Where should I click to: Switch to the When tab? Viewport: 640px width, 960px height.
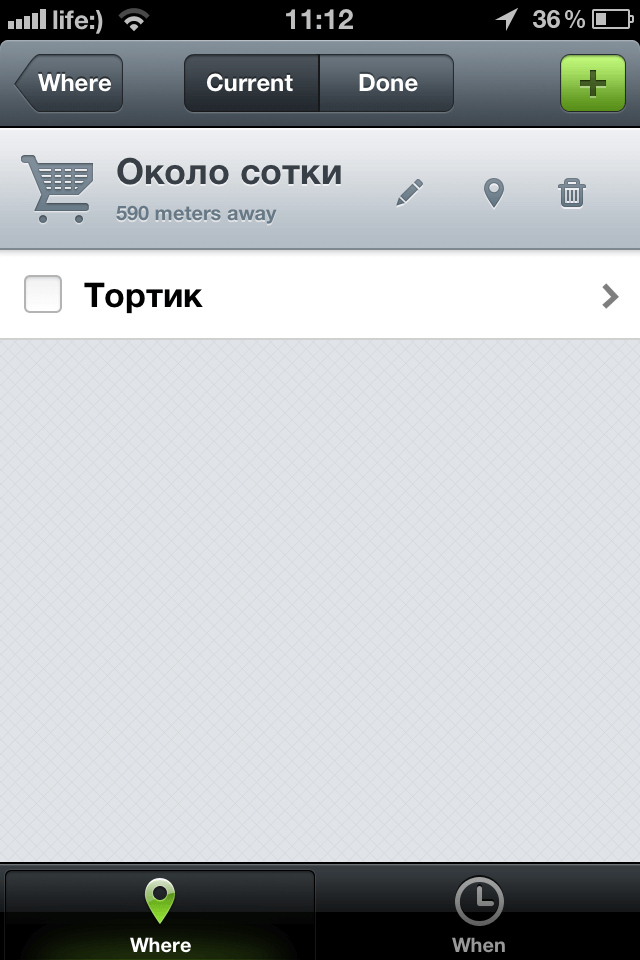coord(479,915)
